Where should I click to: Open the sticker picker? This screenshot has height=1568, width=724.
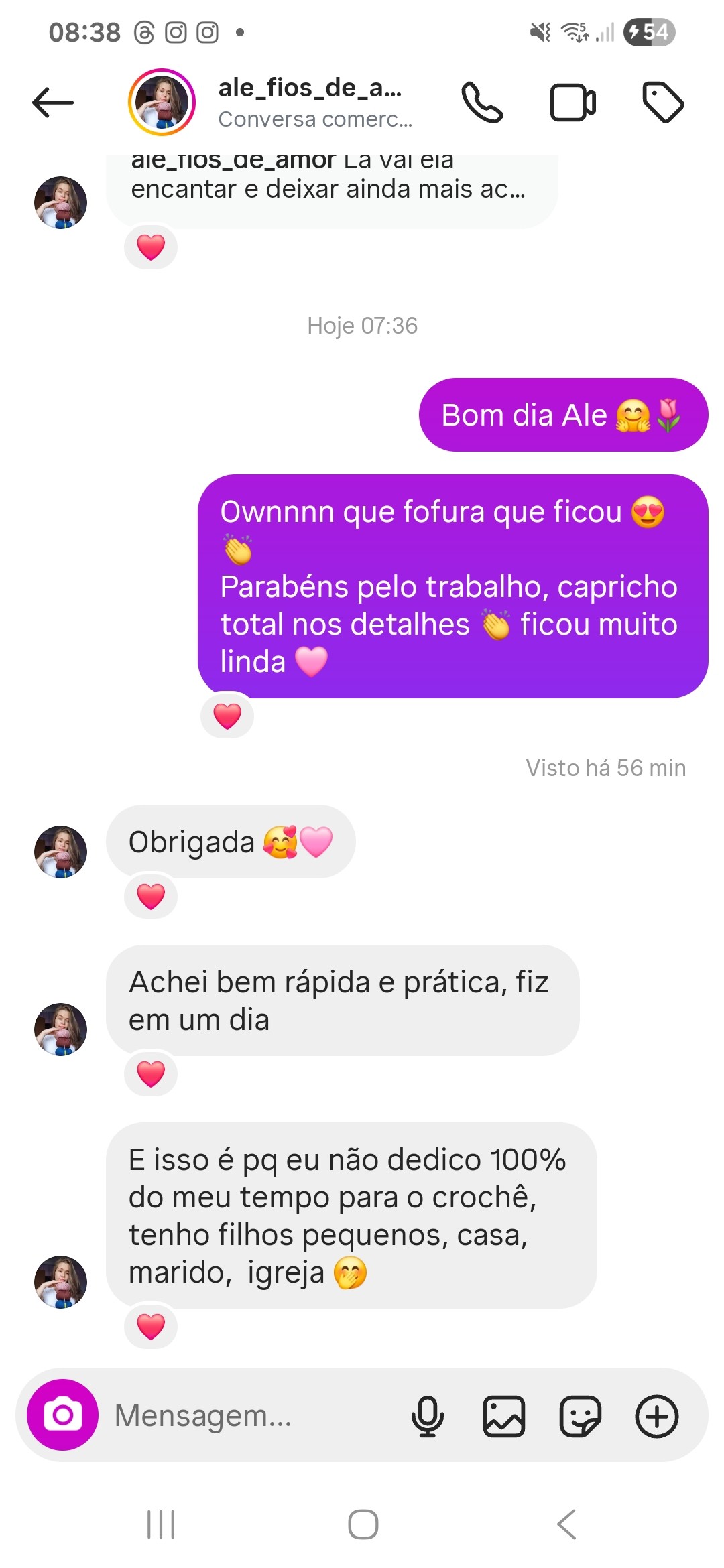pos(581,1416)
